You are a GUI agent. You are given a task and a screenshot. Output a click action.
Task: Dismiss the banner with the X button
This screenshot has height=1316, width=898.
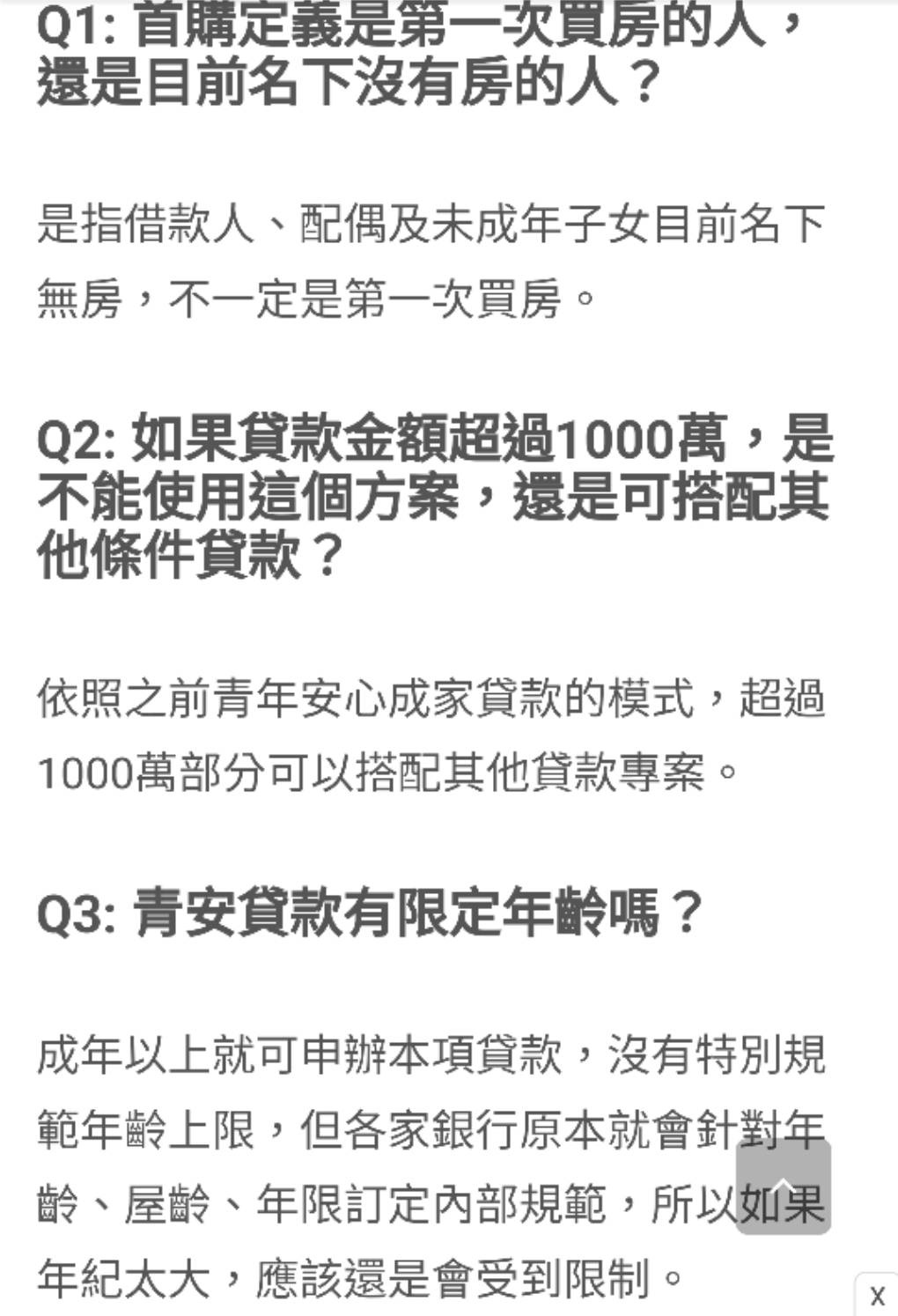877,1296
